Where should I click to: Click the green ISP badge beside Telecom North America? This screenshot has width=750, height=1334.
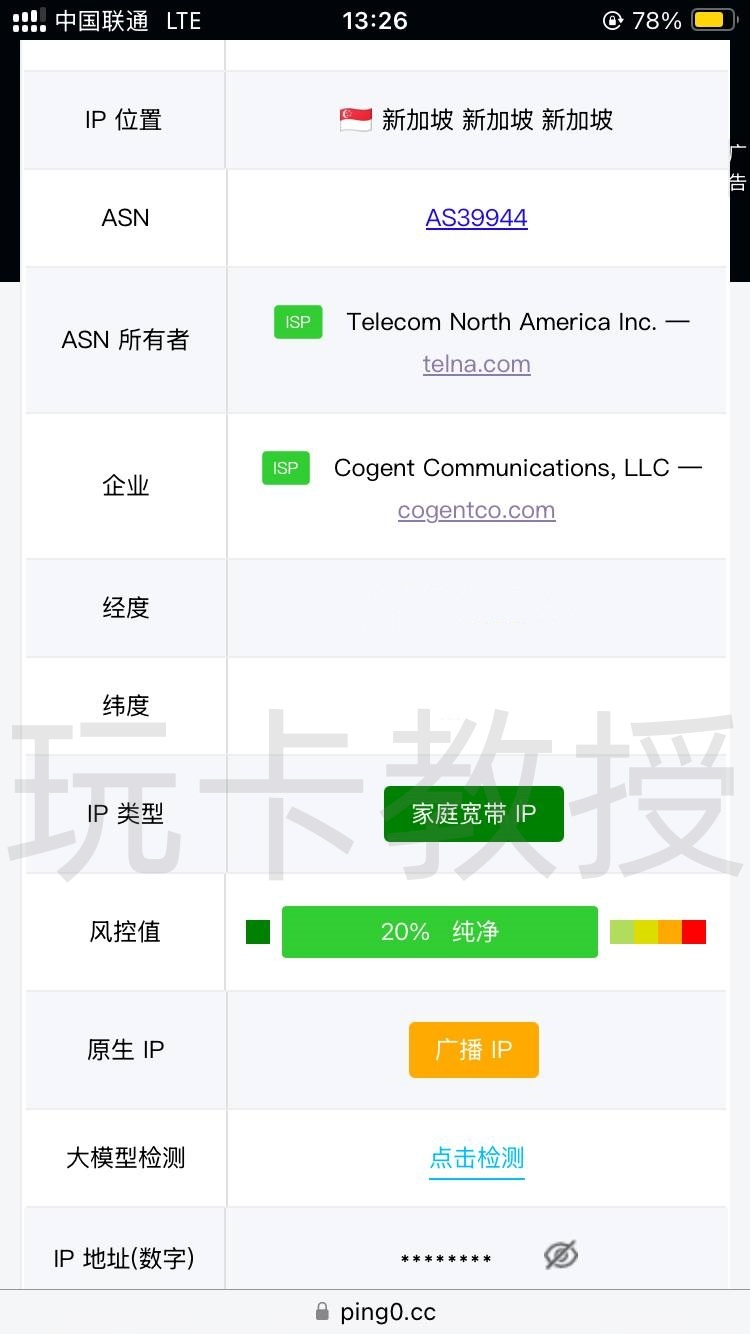(x=297, y=322)
